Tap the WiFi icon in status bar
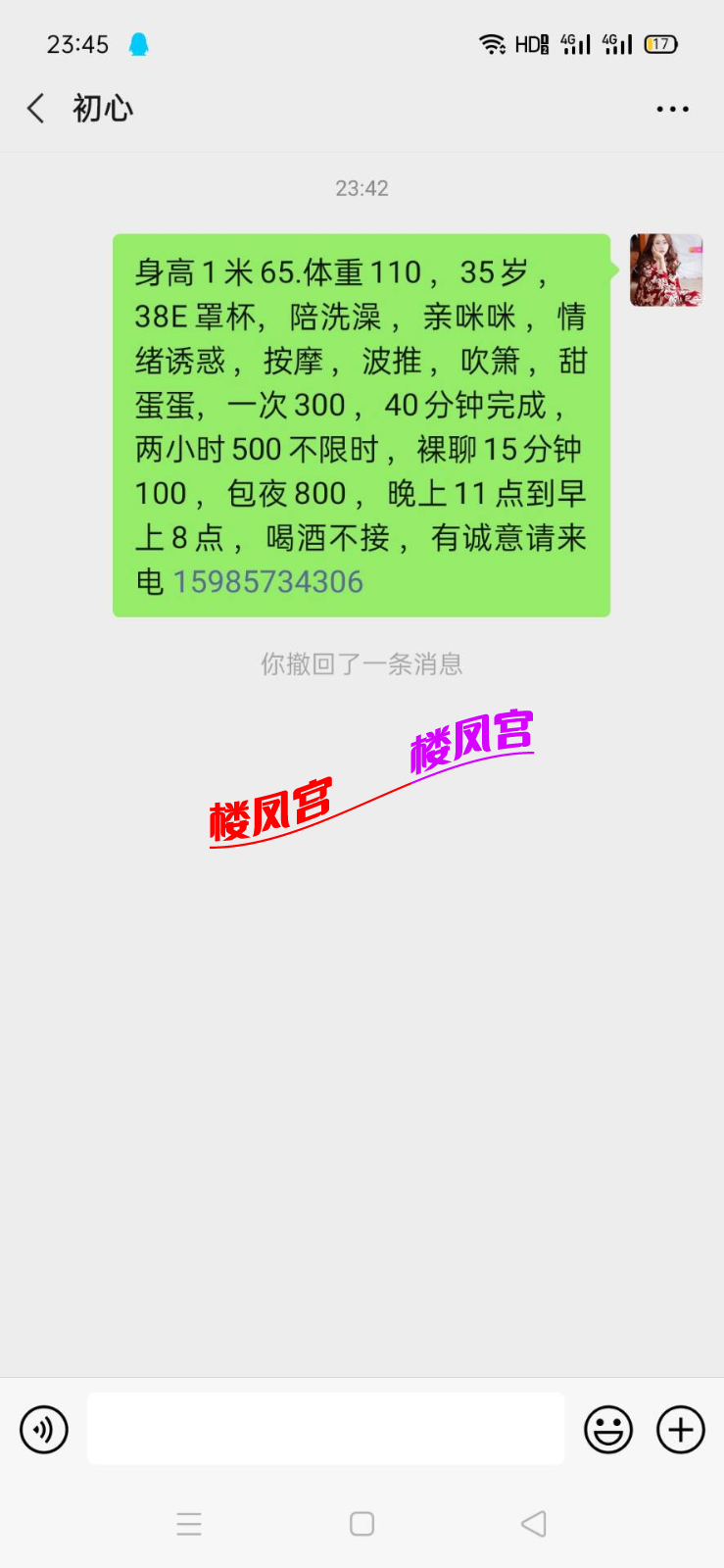Image resolution: width=724 pixels, height=1568 pixels. point(493,44)
